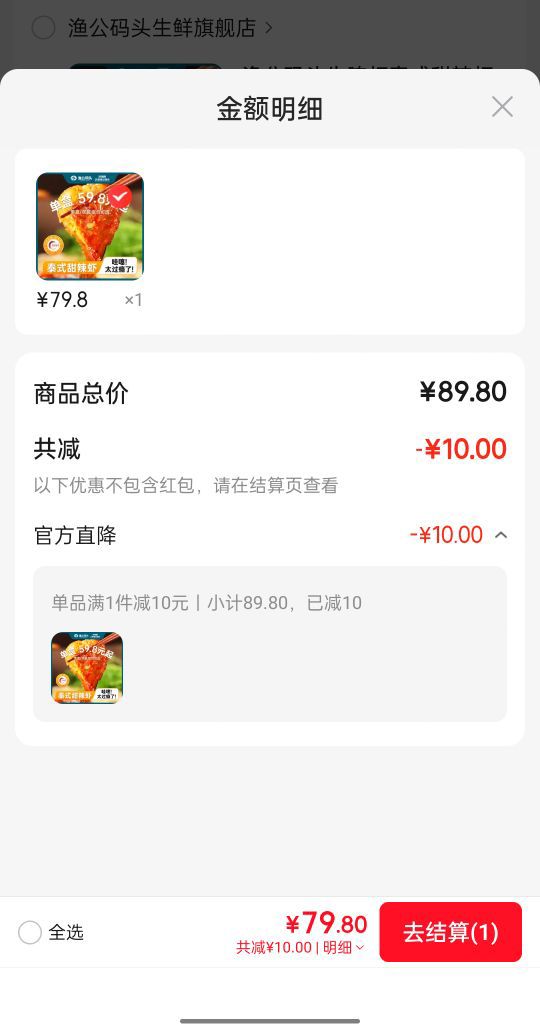Collapse the 官方直降 discount details
Viewport: 540px width, 1034px height.
[x=501, y=535]
